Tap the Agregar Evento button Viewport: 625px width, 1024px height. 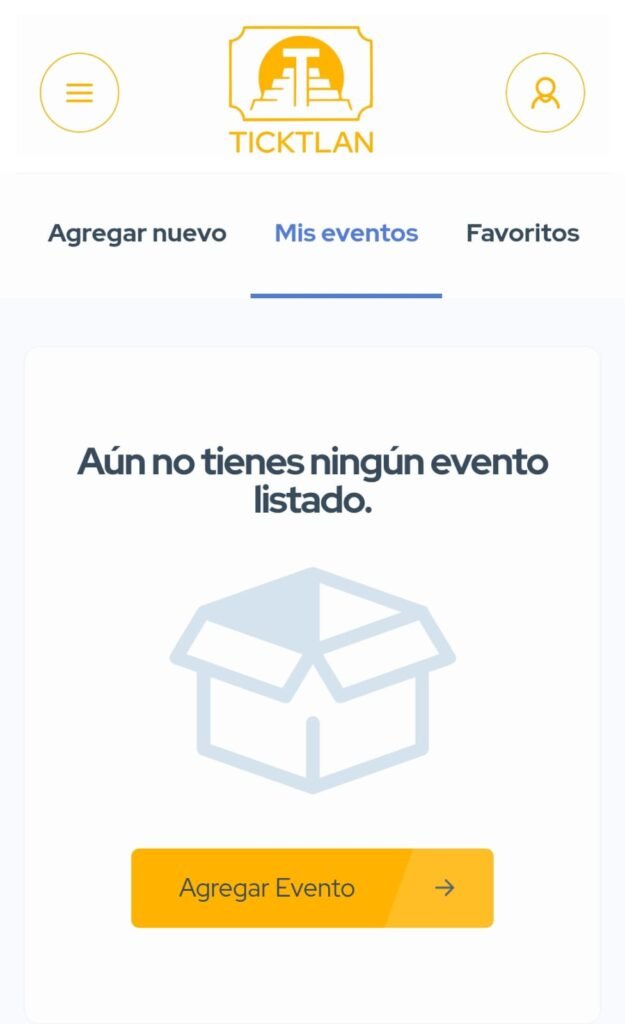click(x=312, y=888)
